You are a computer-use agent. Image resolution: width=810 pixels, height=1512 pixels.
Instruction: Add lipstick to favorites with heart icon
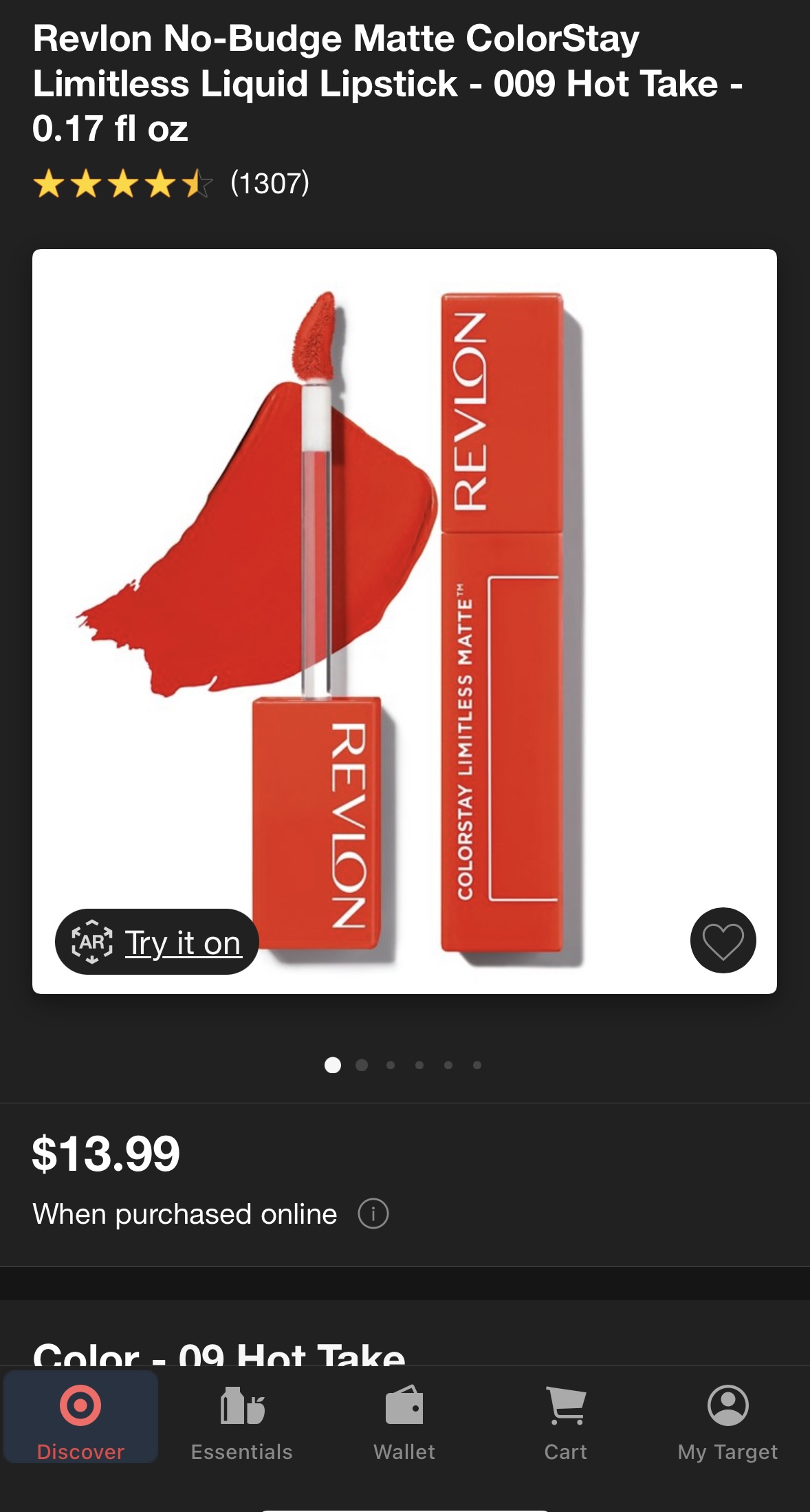point(723,940)
